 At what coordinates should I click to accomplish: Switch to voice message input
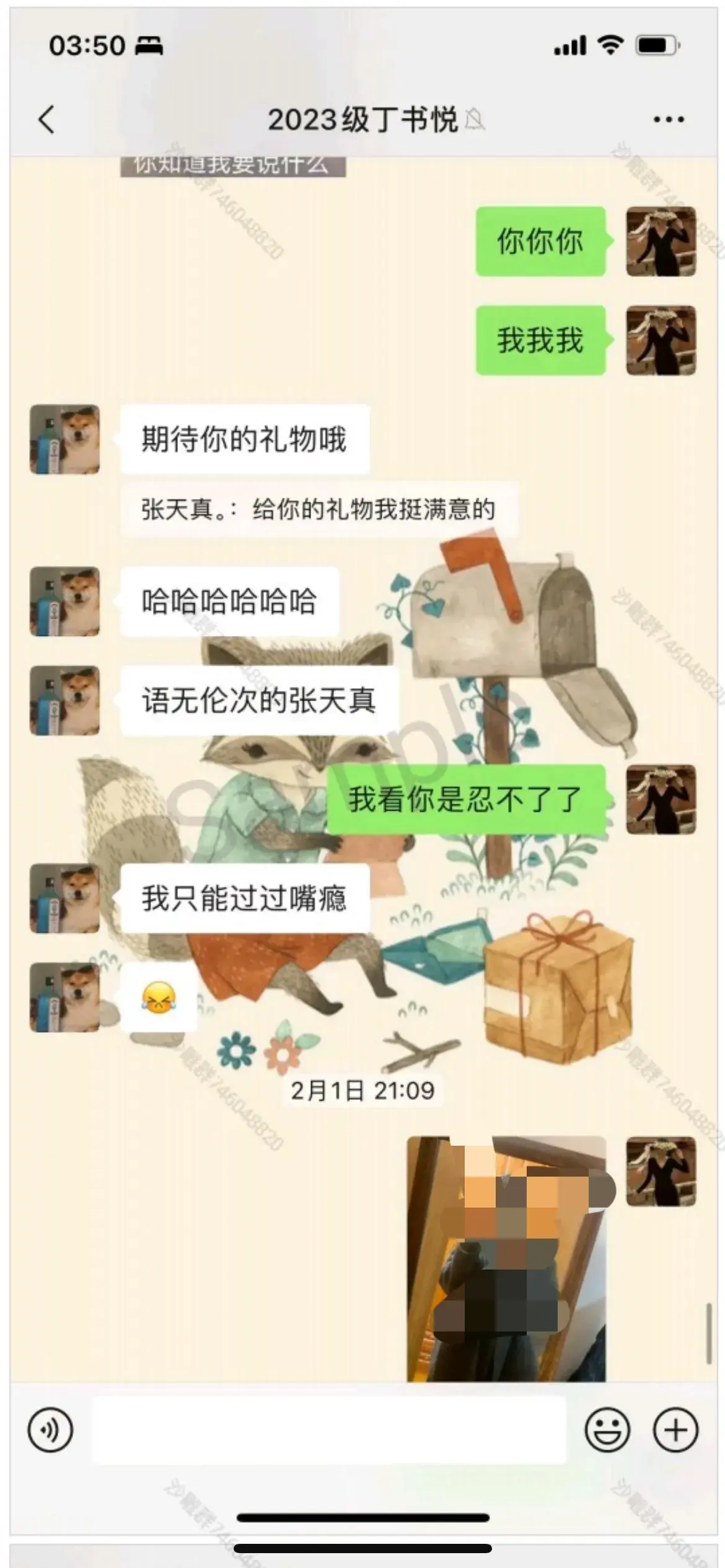click(x=50, y=1430)
